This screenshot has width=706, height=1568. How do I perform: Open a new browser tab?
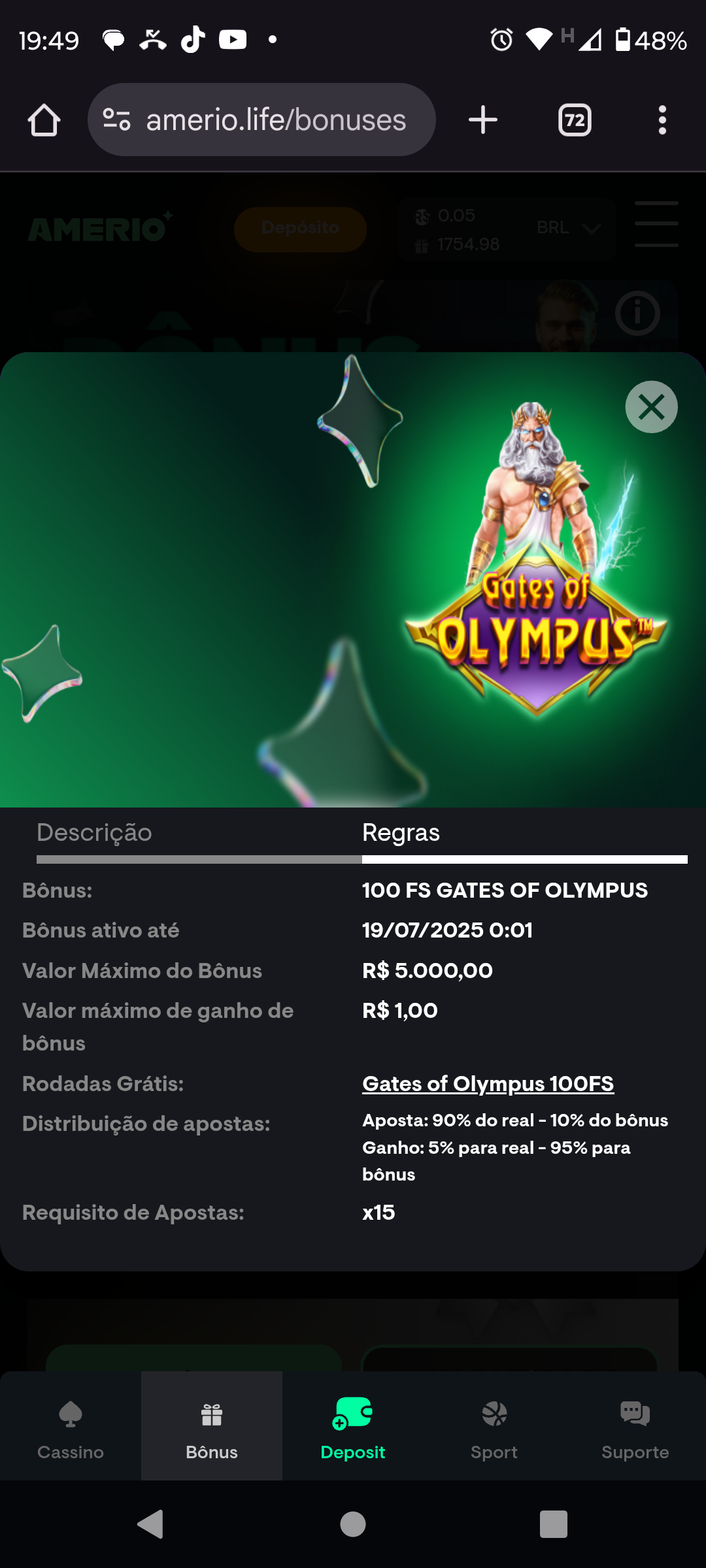click(x=483, y=120)
